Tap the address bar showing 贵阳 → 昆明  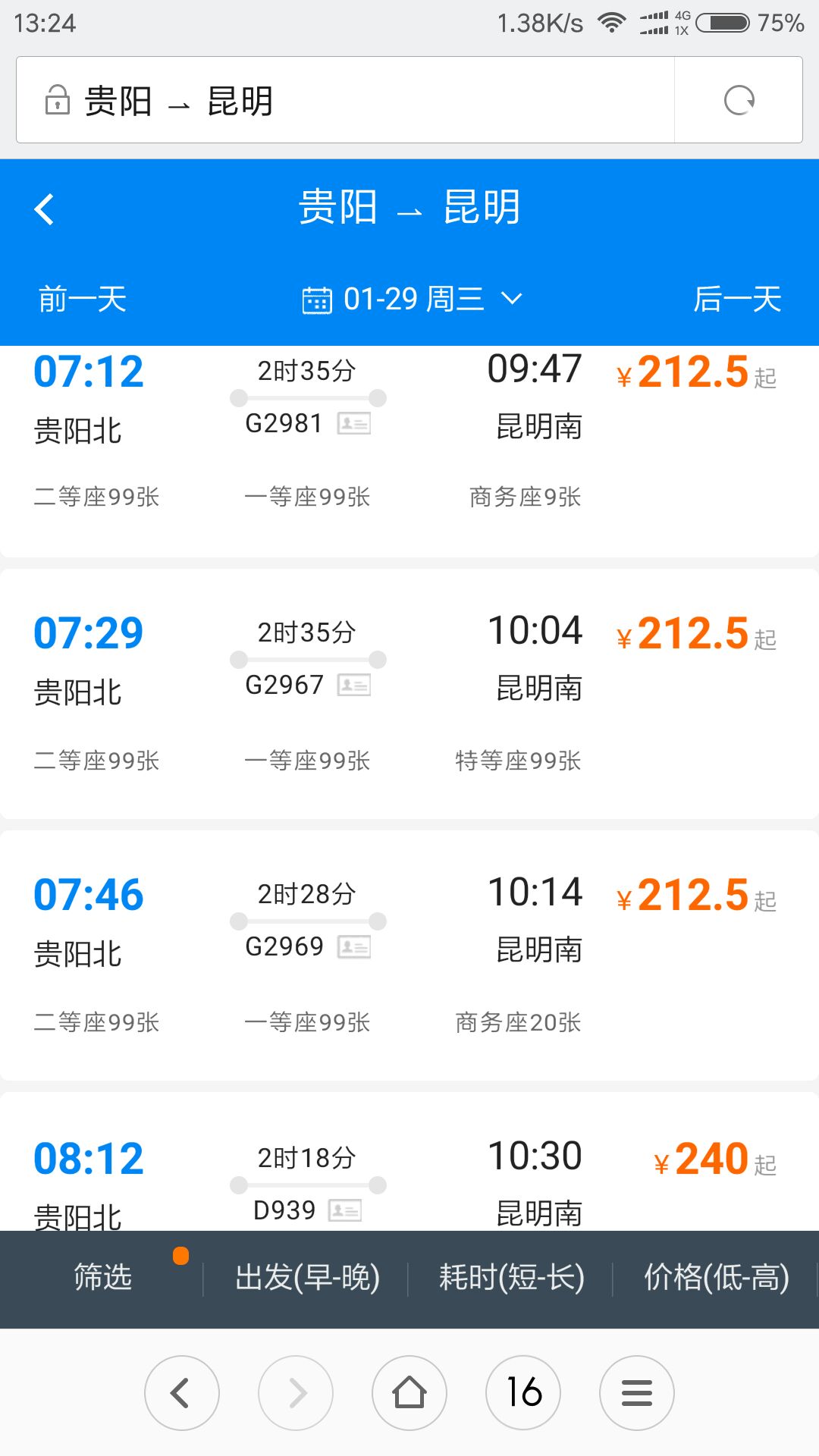pyautogui.click(x=345, y=100)
